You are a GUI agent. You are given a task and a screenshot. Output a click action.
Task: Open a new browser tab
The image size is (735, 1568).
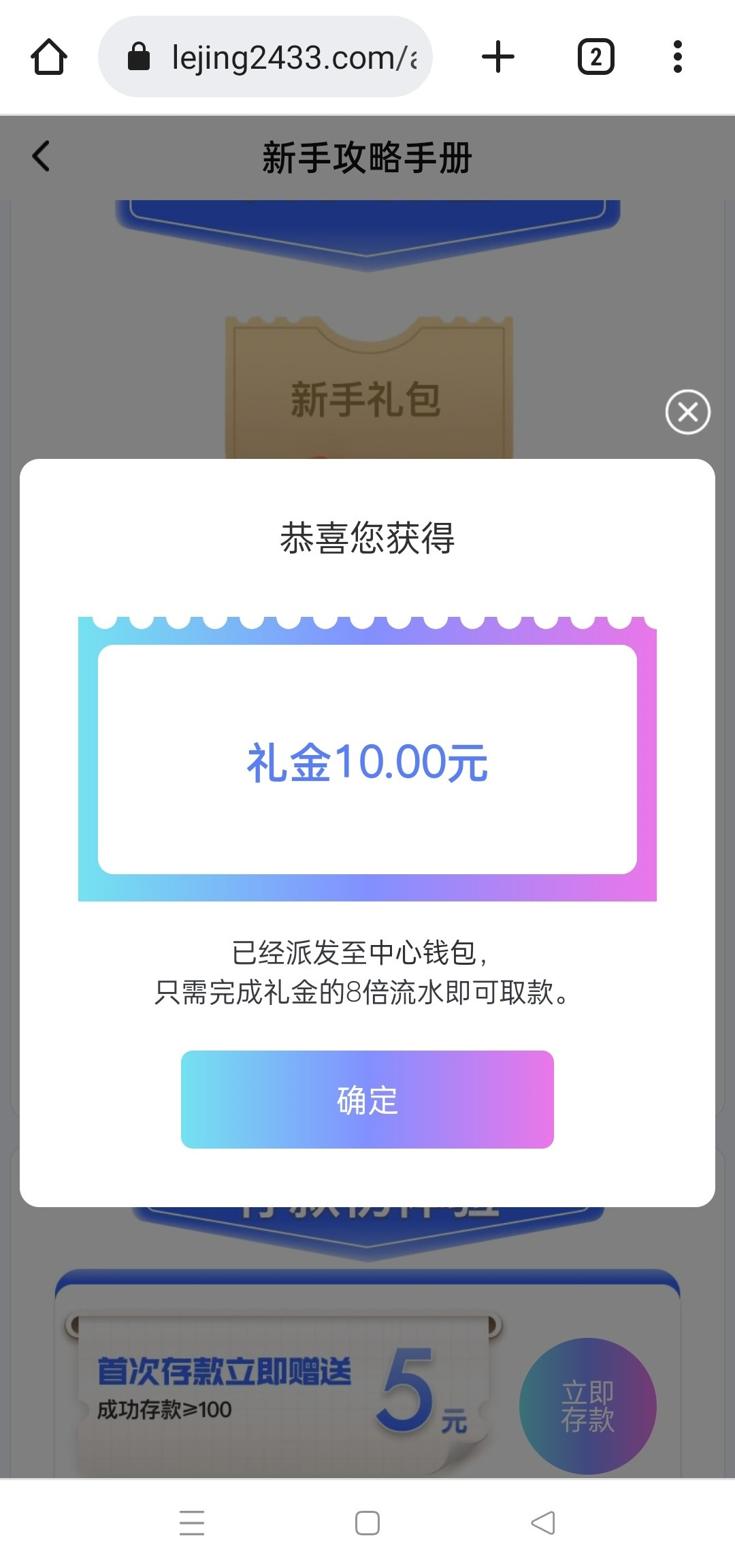pos(497,57)
